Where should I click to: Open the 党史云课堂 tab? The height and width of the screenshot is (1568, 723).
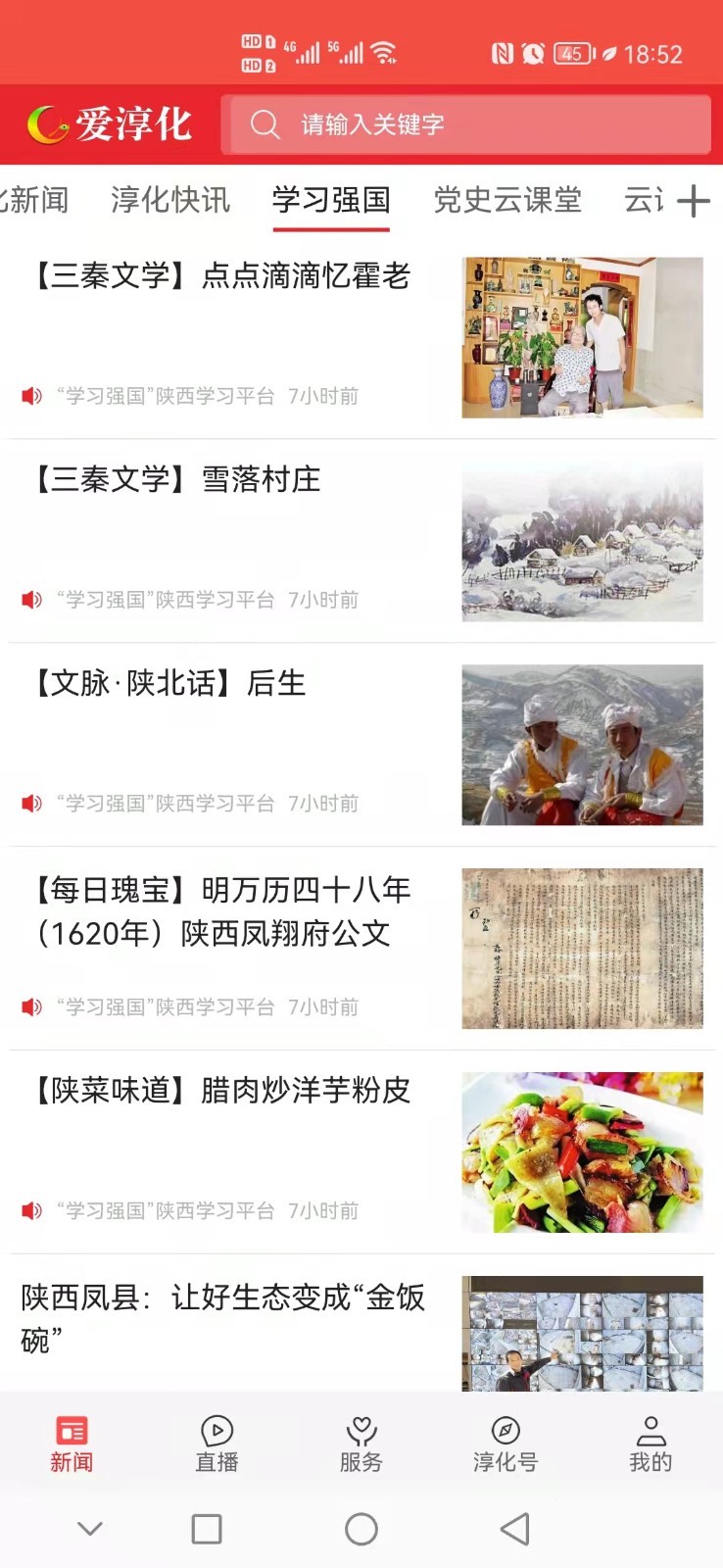click(x=507, y=199)
